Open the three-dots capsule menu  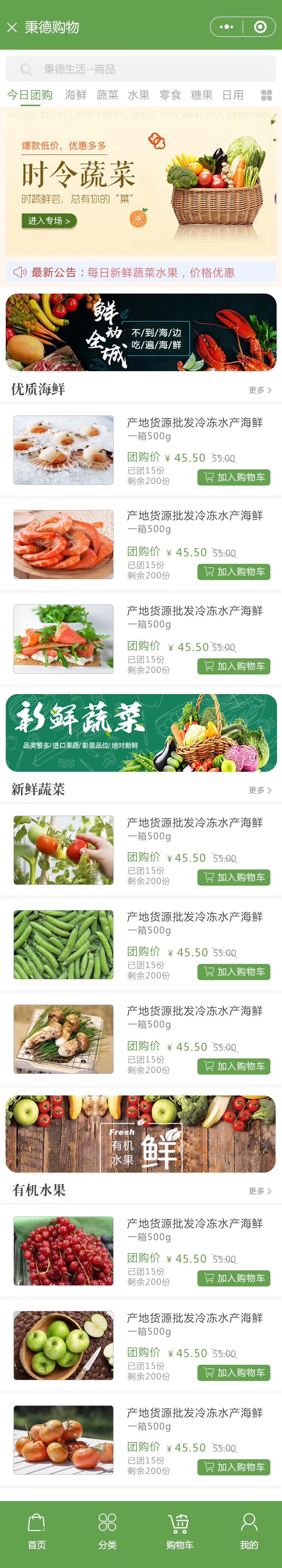click(x=226, y=27)
